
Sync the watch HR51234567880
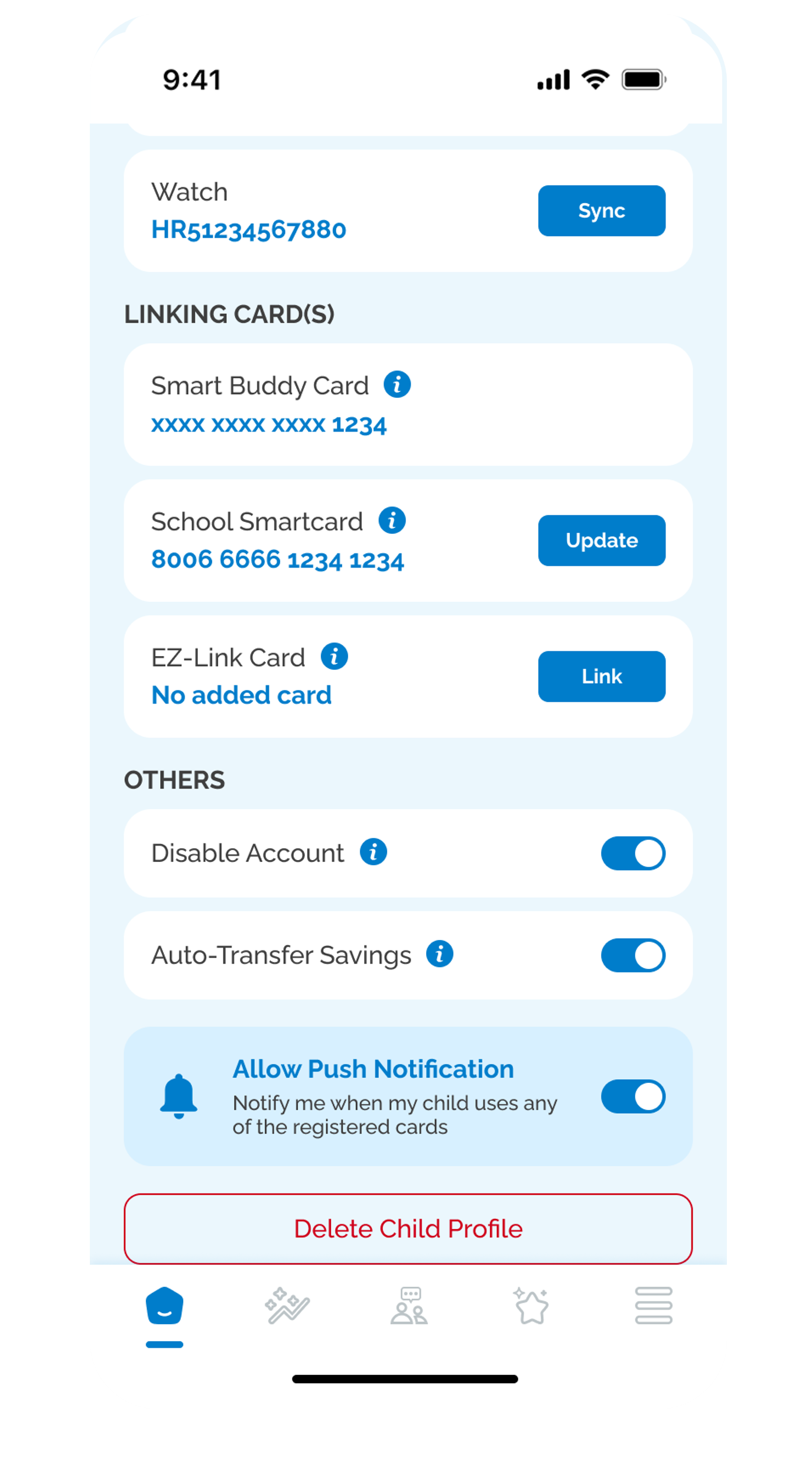(x=601, y=211)
